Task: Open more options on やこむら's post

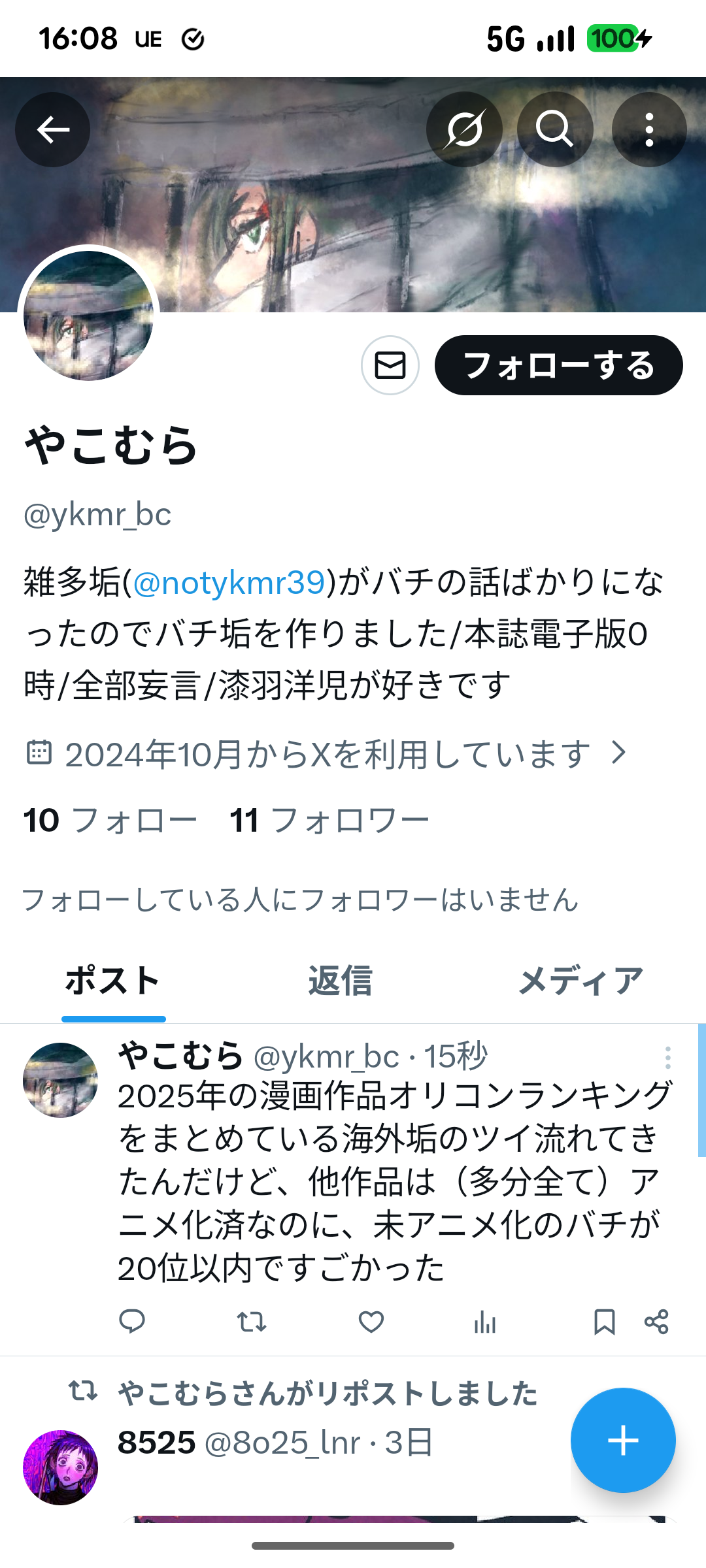Action: (x=667, y=1058)
